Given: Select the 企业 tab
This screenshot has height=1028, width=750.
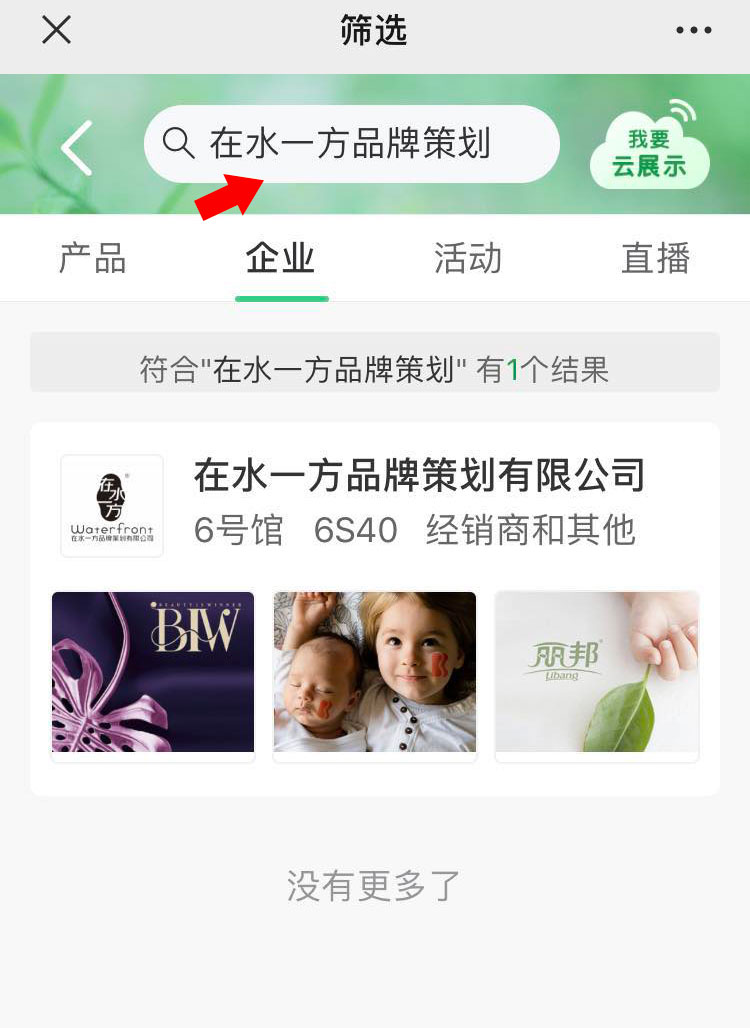Looking at the screenshot, I should point(281,259).
